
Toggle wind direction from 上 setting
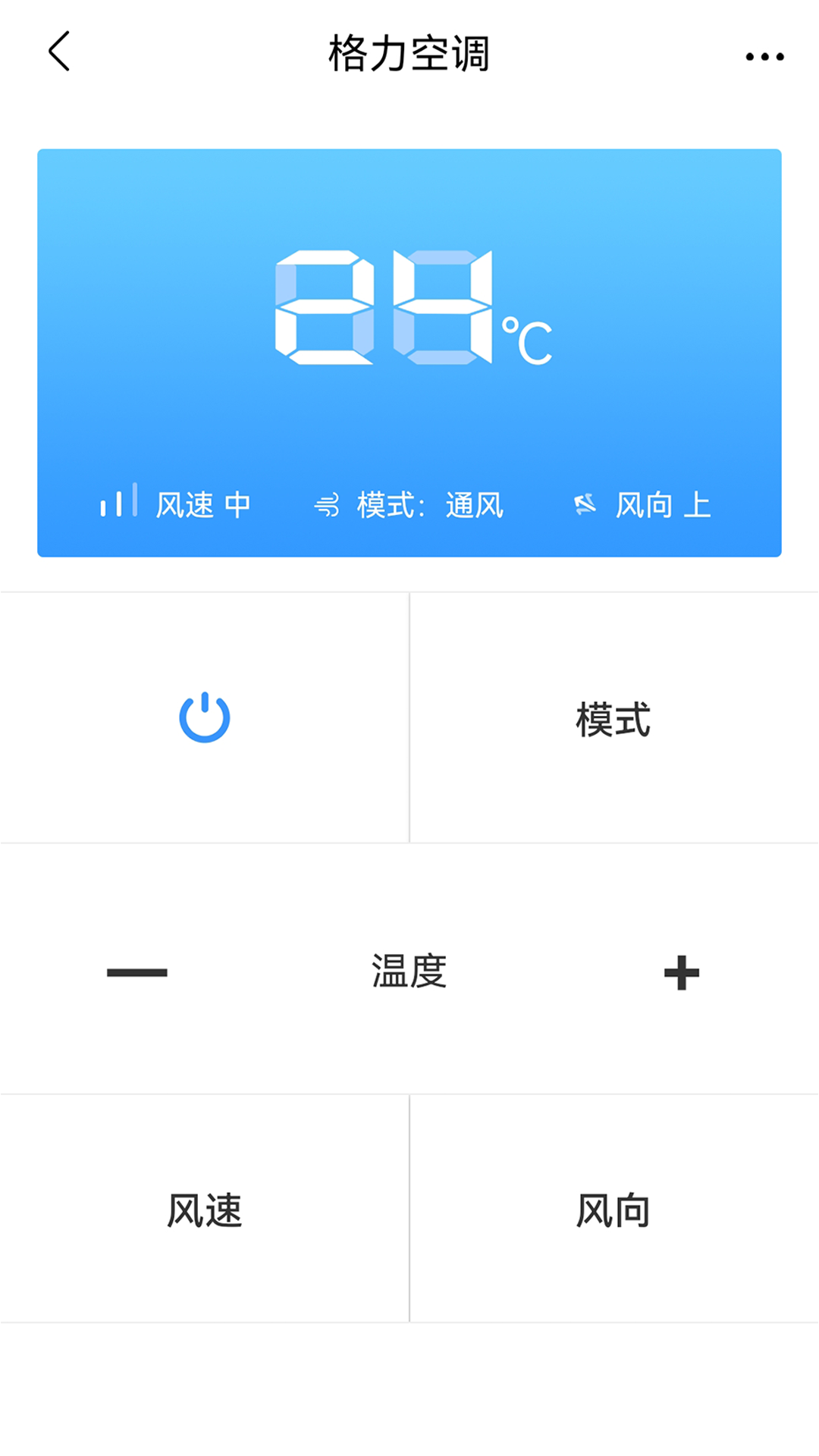tap(662, 504)
